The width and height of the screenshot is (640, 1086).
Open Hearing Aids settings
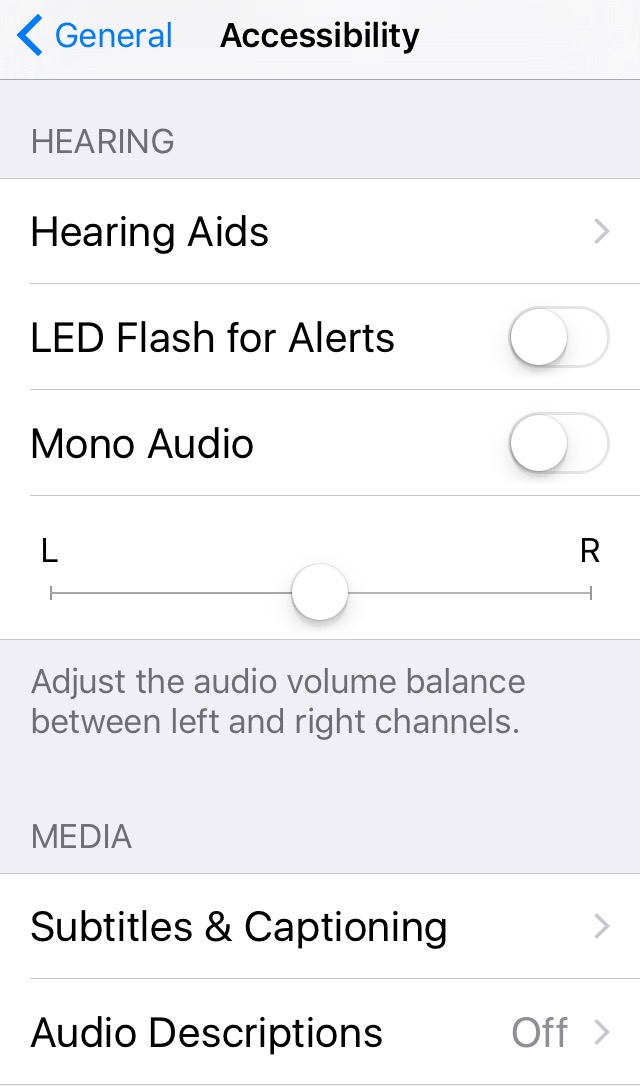[320, 232]
